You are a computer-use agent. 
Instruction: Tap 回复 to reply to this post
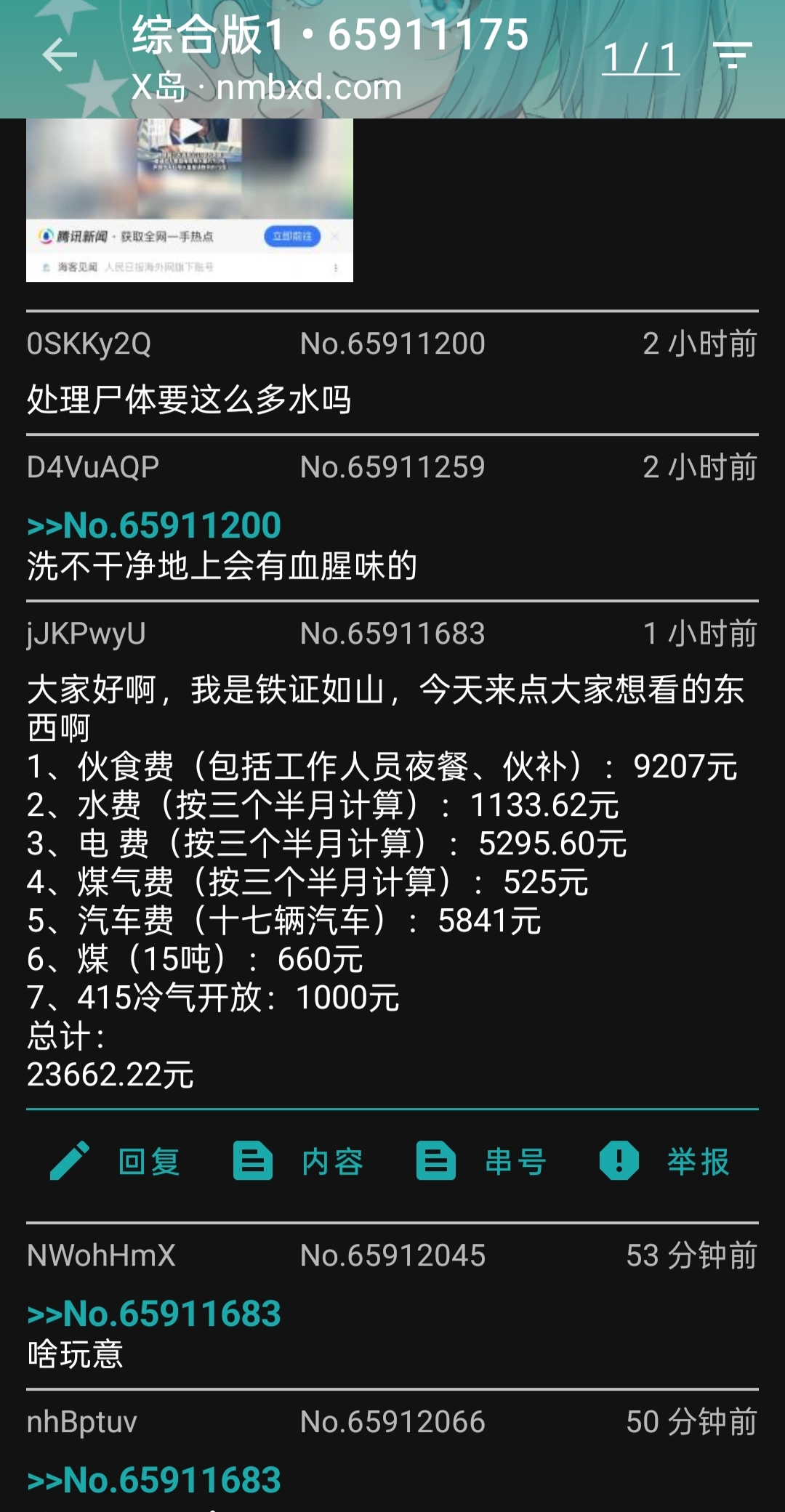(x=116, y=1161)
